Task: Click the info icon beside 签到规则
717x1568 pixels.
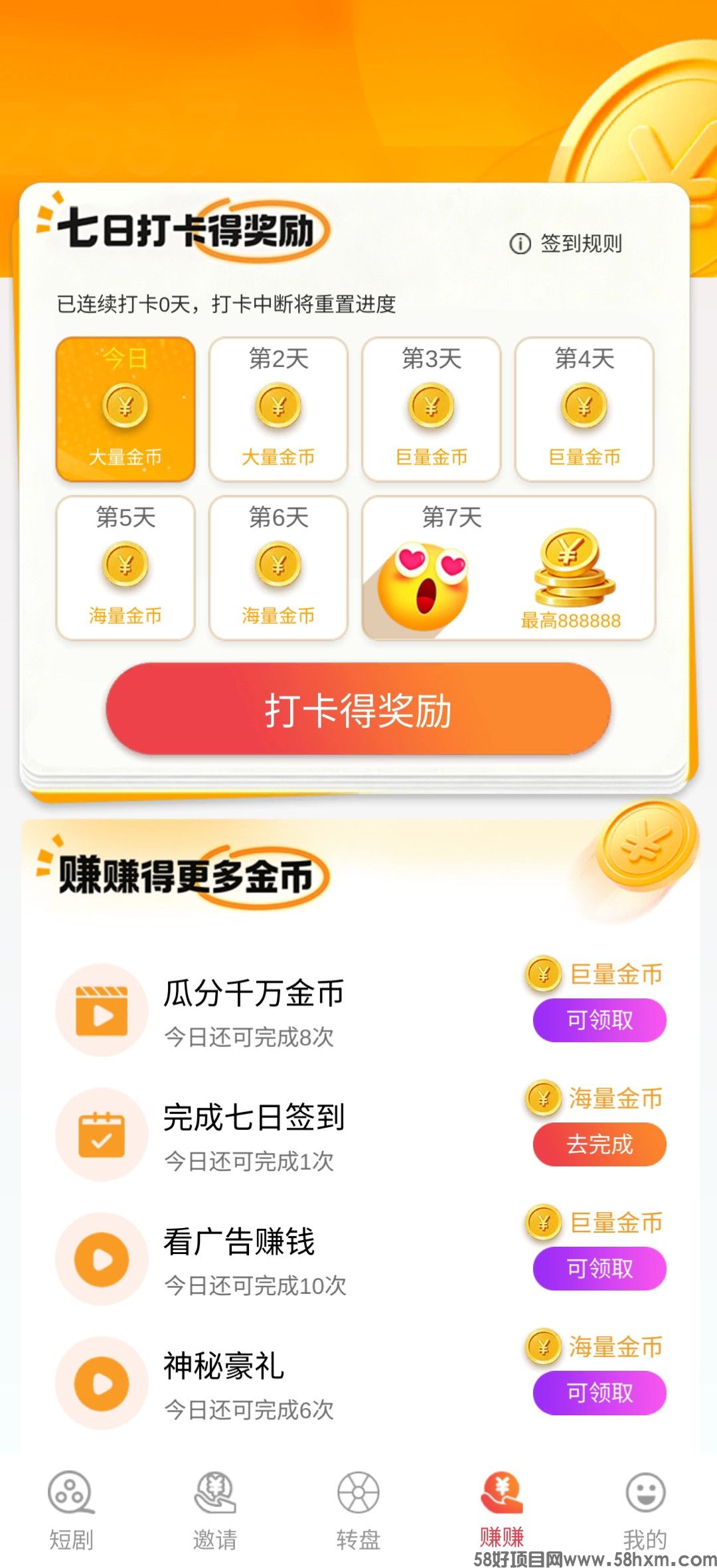Action: tap(520, 243)
